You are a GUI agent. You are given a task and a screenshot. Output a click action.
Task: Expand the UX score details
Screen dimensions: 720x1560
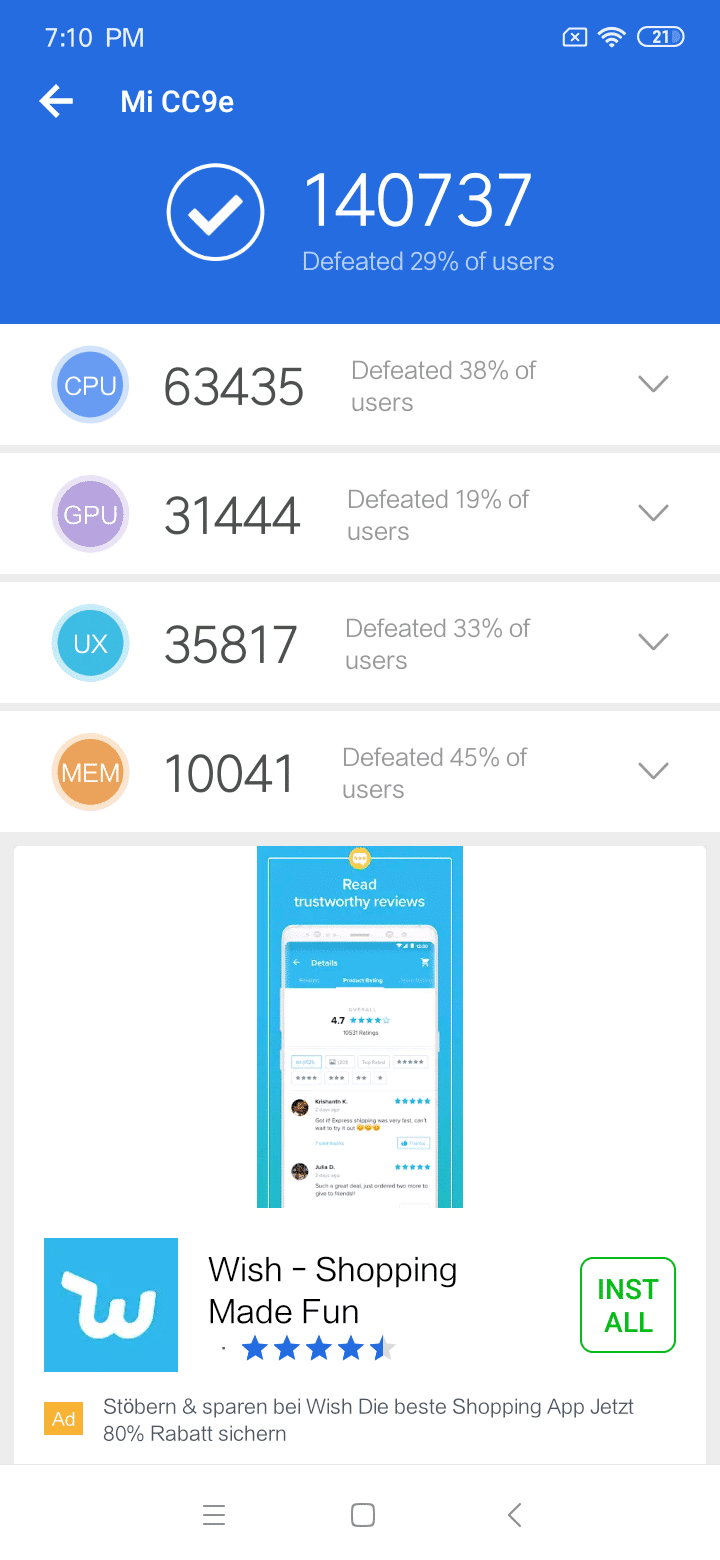(653, 642)
